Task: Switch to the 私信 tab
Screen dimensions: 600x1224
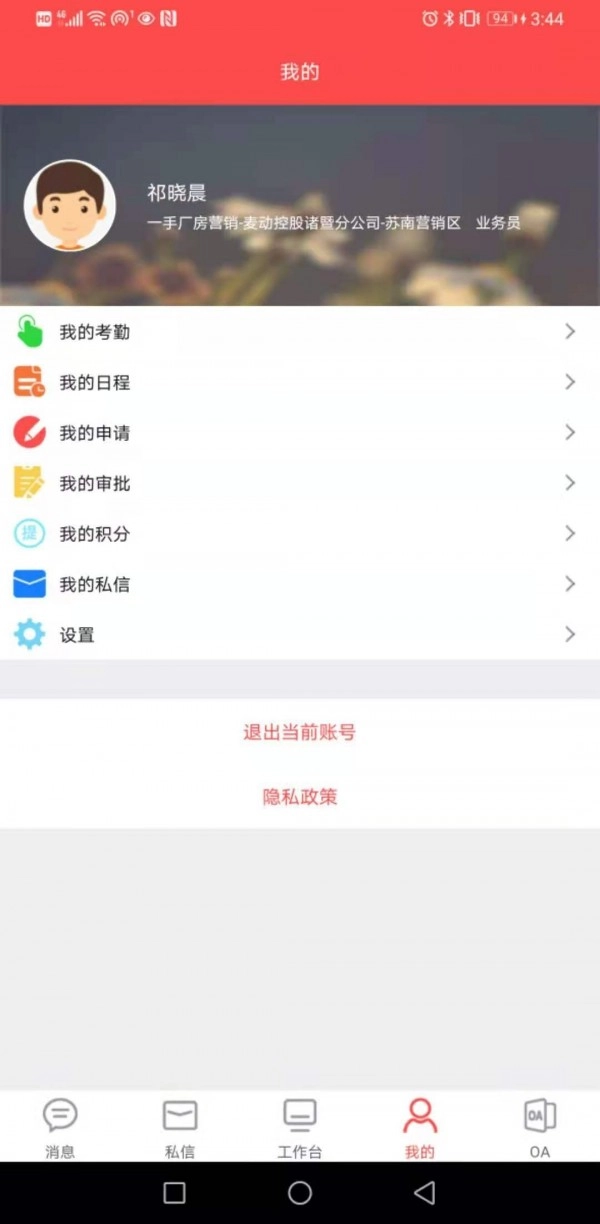Action: 180,1127
